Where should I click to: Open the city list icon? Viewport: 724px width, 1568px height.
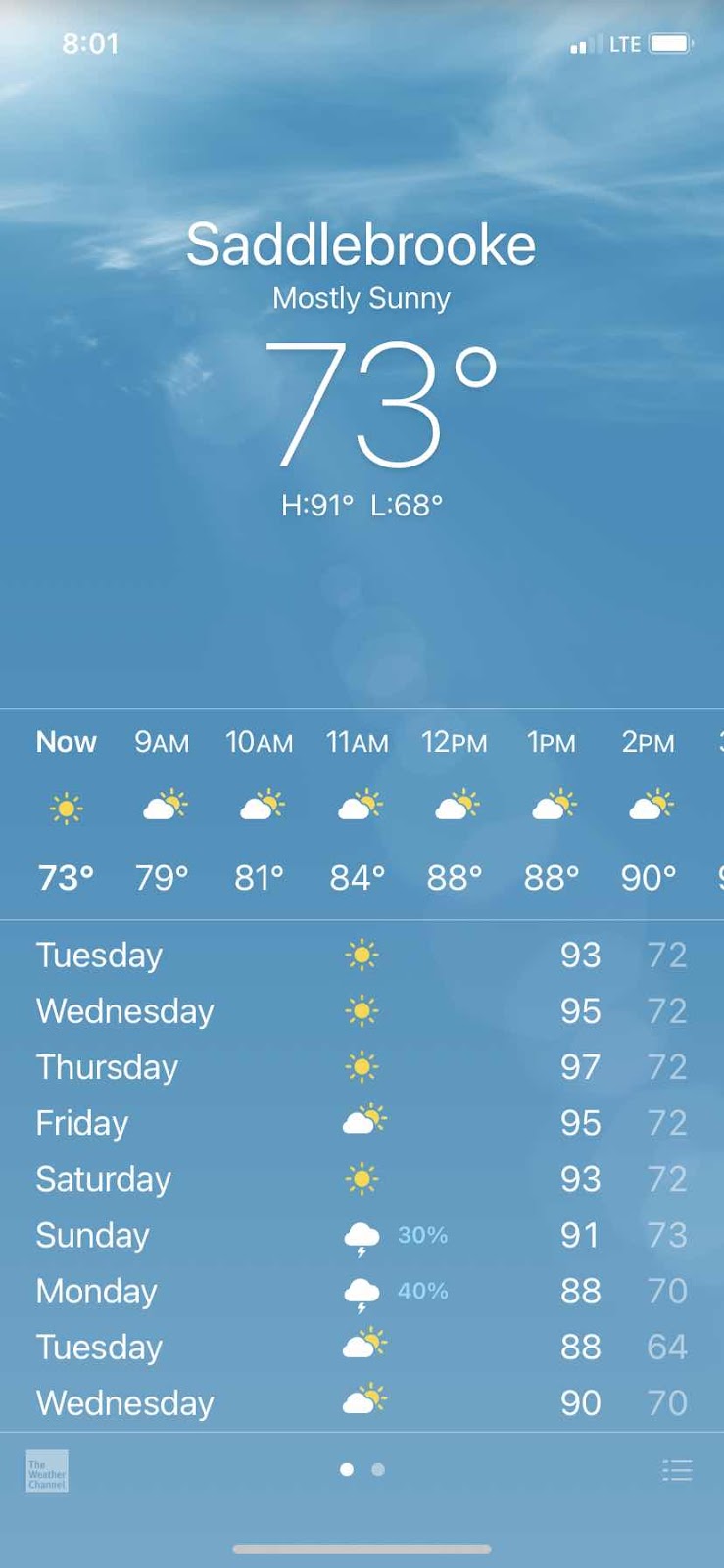pyautogui.click(x=677, y=1470)
